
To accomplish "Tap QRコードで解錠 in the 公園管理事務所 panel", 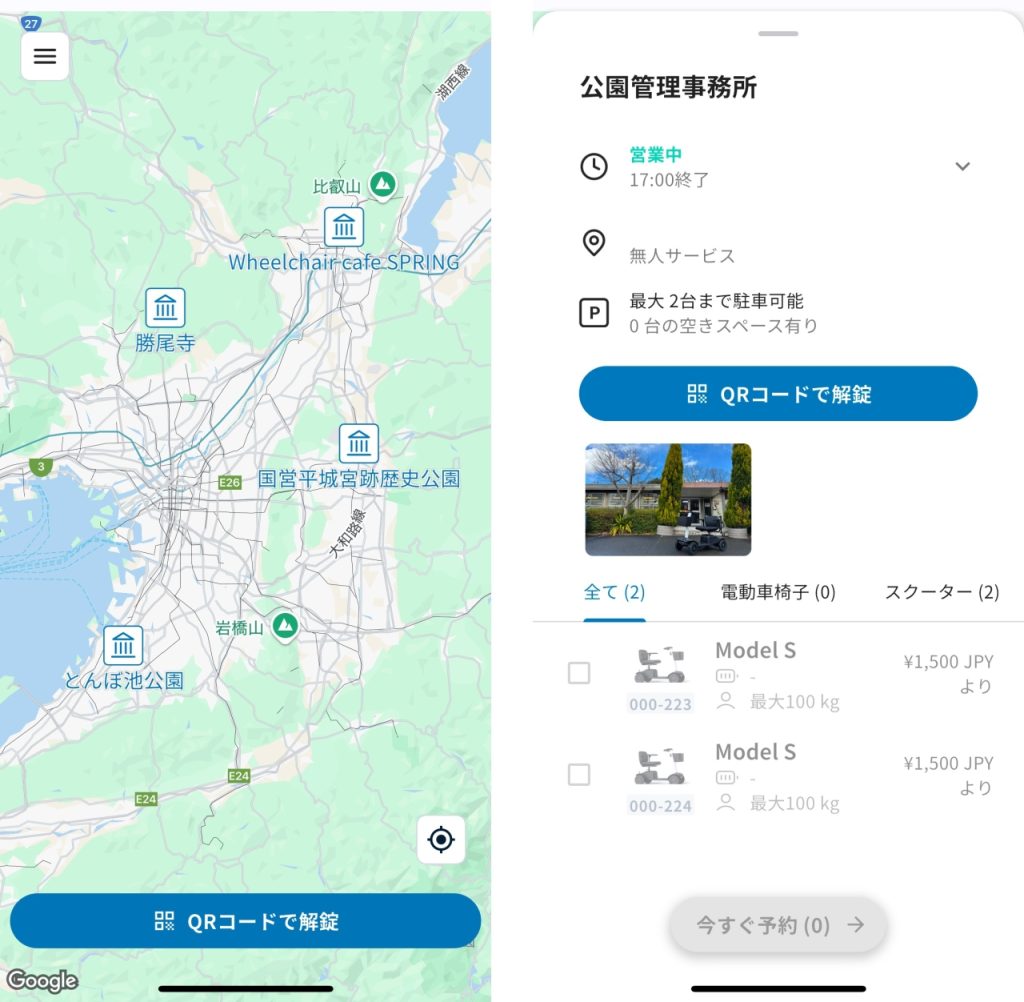I will [778, 394].
